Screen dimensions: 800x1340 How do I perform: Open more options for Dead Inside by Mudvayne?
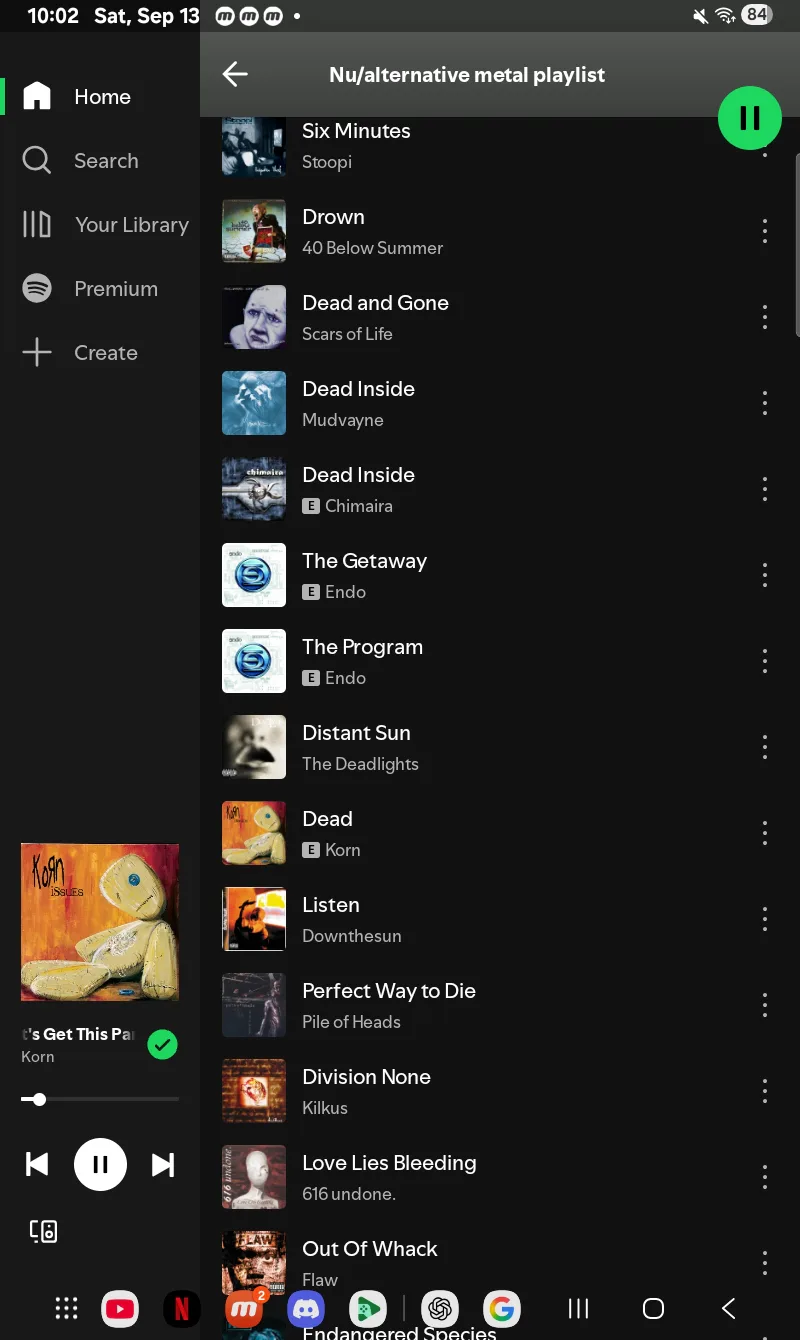[764, 403]
